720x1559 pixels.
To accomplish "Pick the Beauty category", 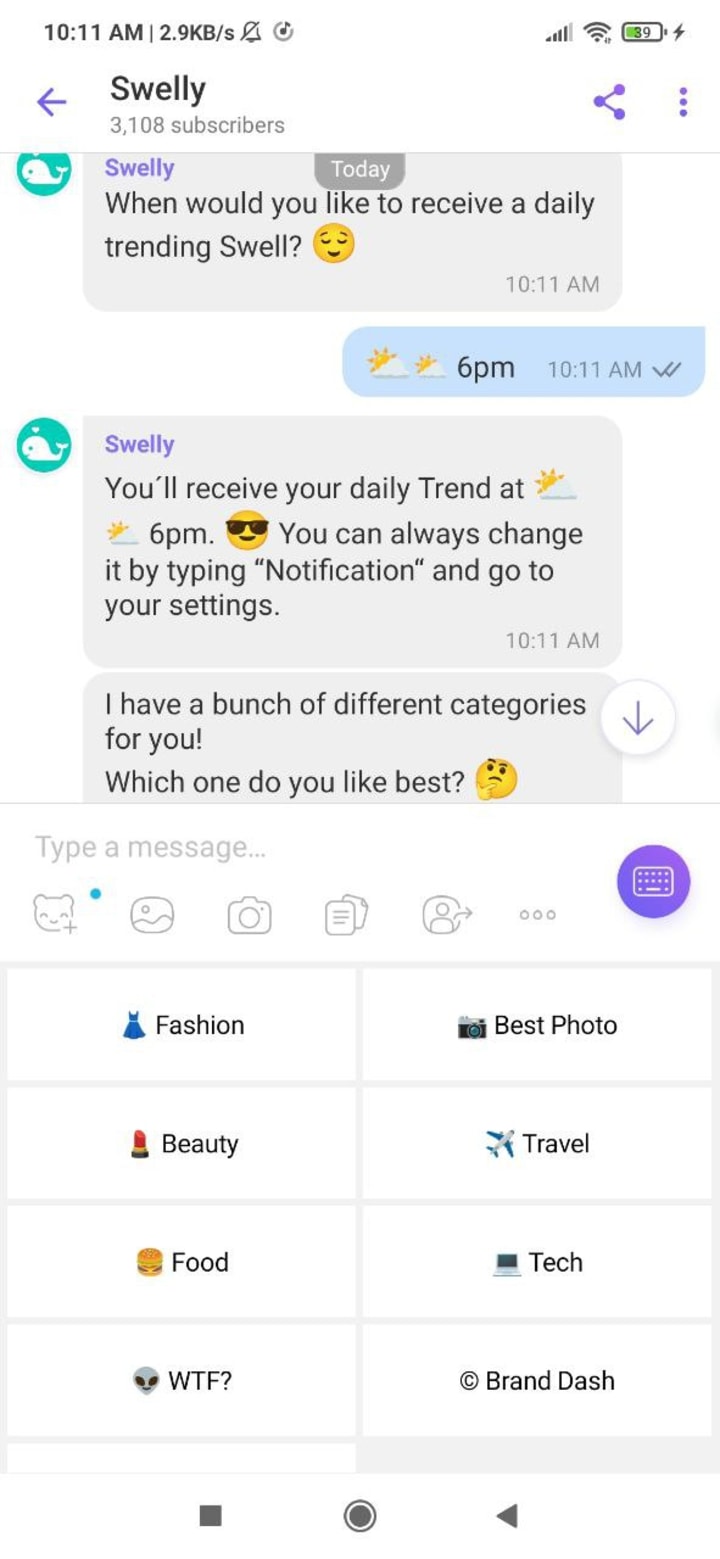I will [181, 1144].
